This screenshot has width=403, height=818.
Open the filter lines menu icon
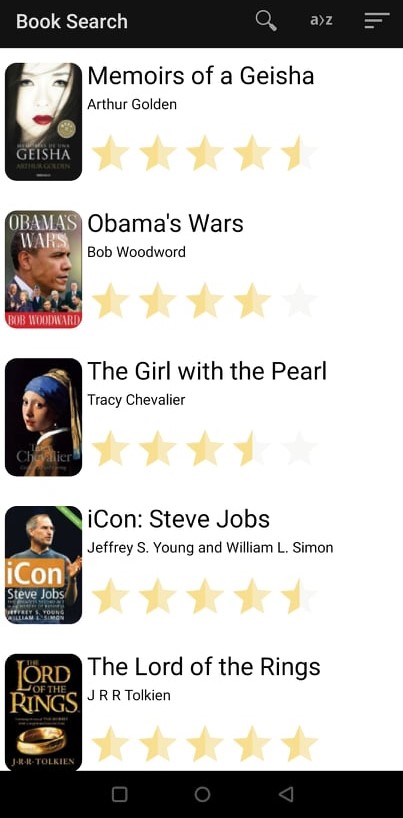377,20
